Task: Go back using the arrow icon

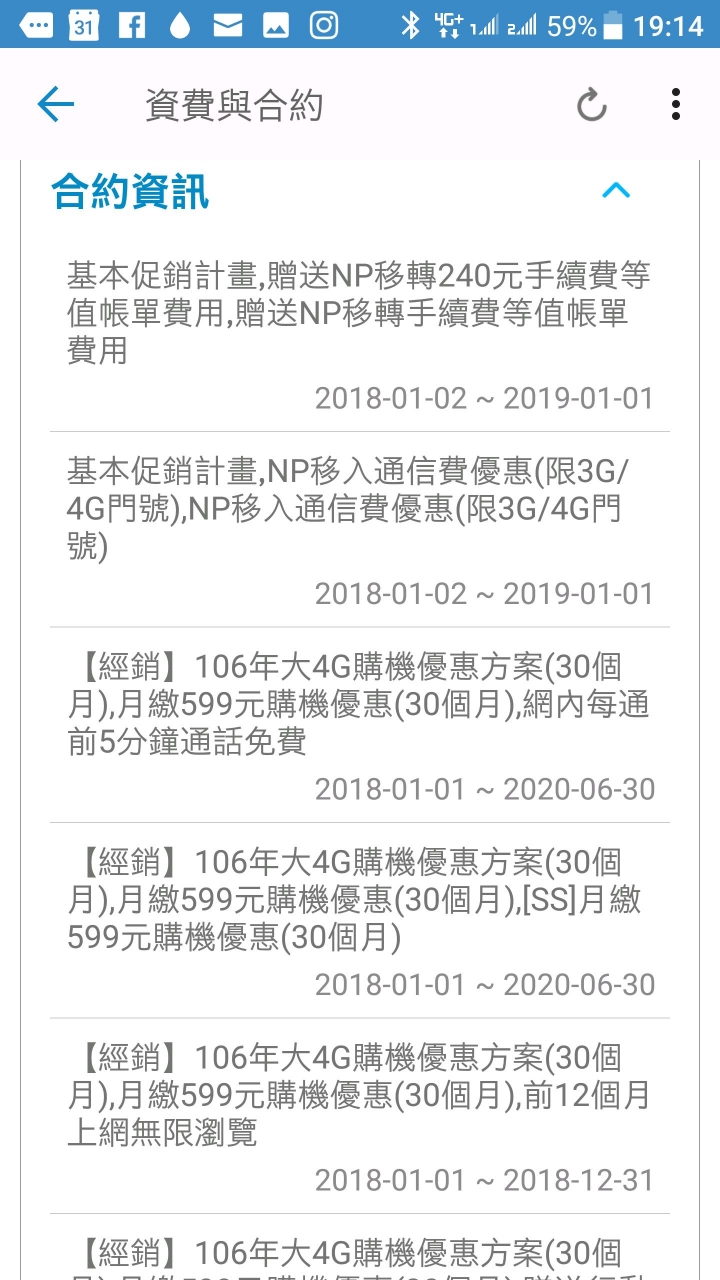Action: 56,104
